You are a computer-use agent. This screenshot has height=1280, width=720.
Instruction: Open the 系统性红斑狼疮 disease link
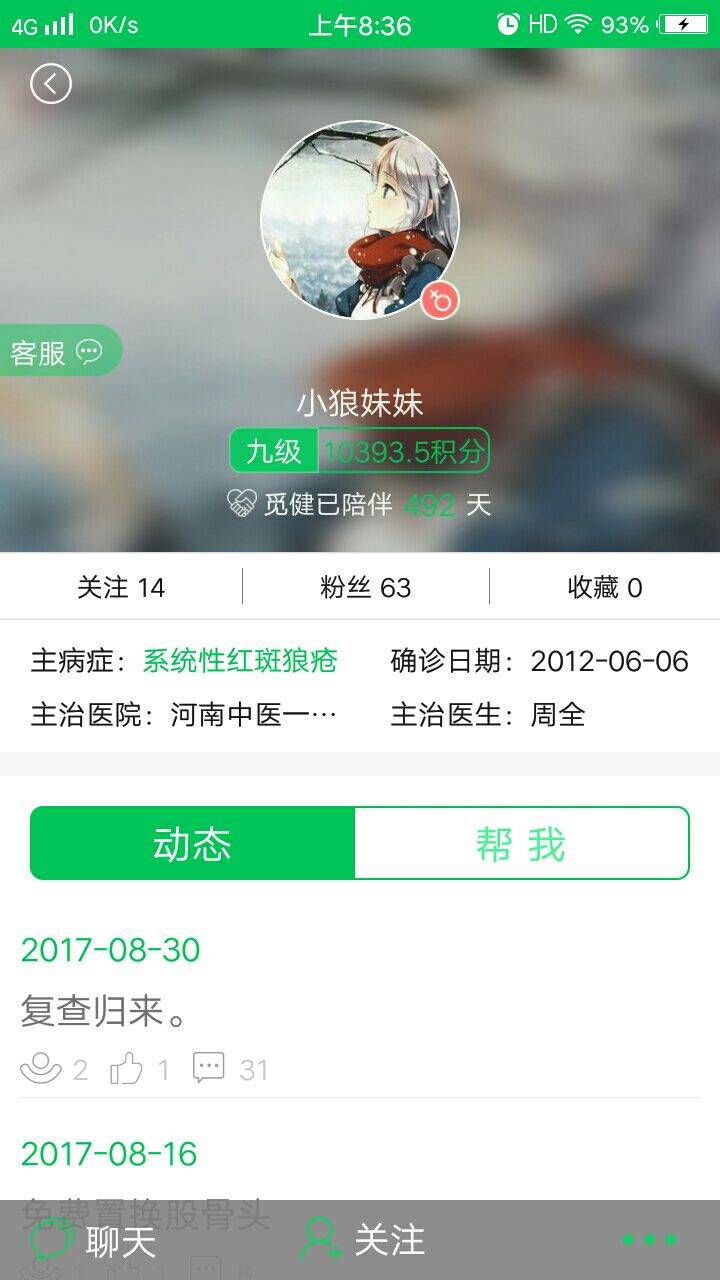[x=238, y=661]
